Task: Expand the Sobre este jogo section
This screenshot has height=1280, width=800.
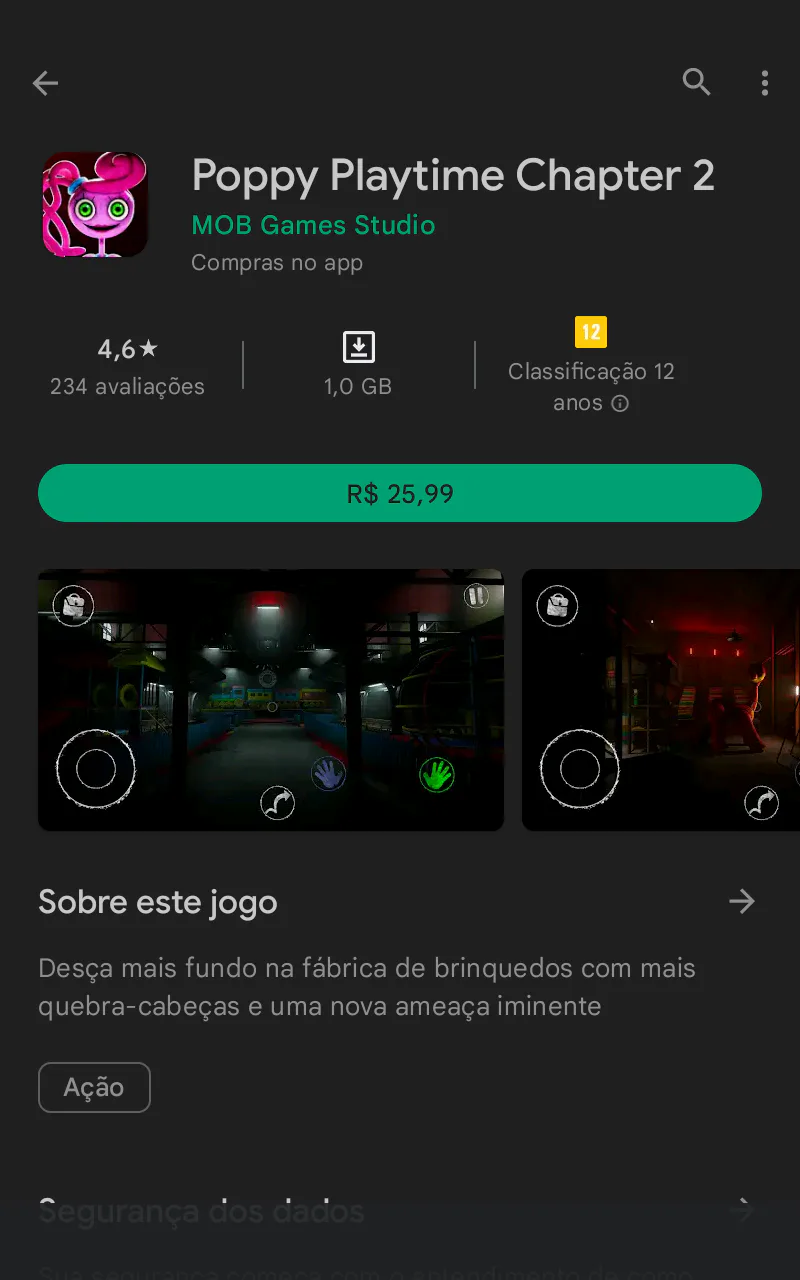Action: point(741,902)
